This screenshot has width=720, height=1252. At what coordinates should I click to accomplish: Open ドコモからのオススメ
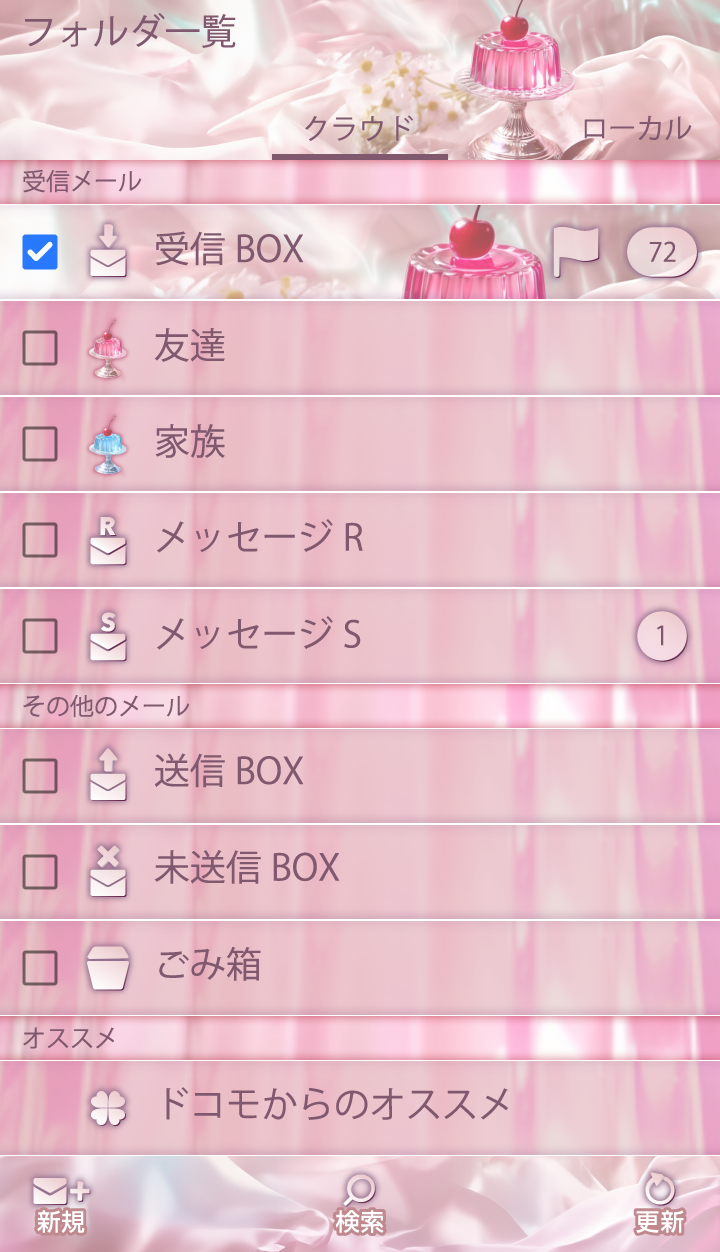tap(333, 1105)
